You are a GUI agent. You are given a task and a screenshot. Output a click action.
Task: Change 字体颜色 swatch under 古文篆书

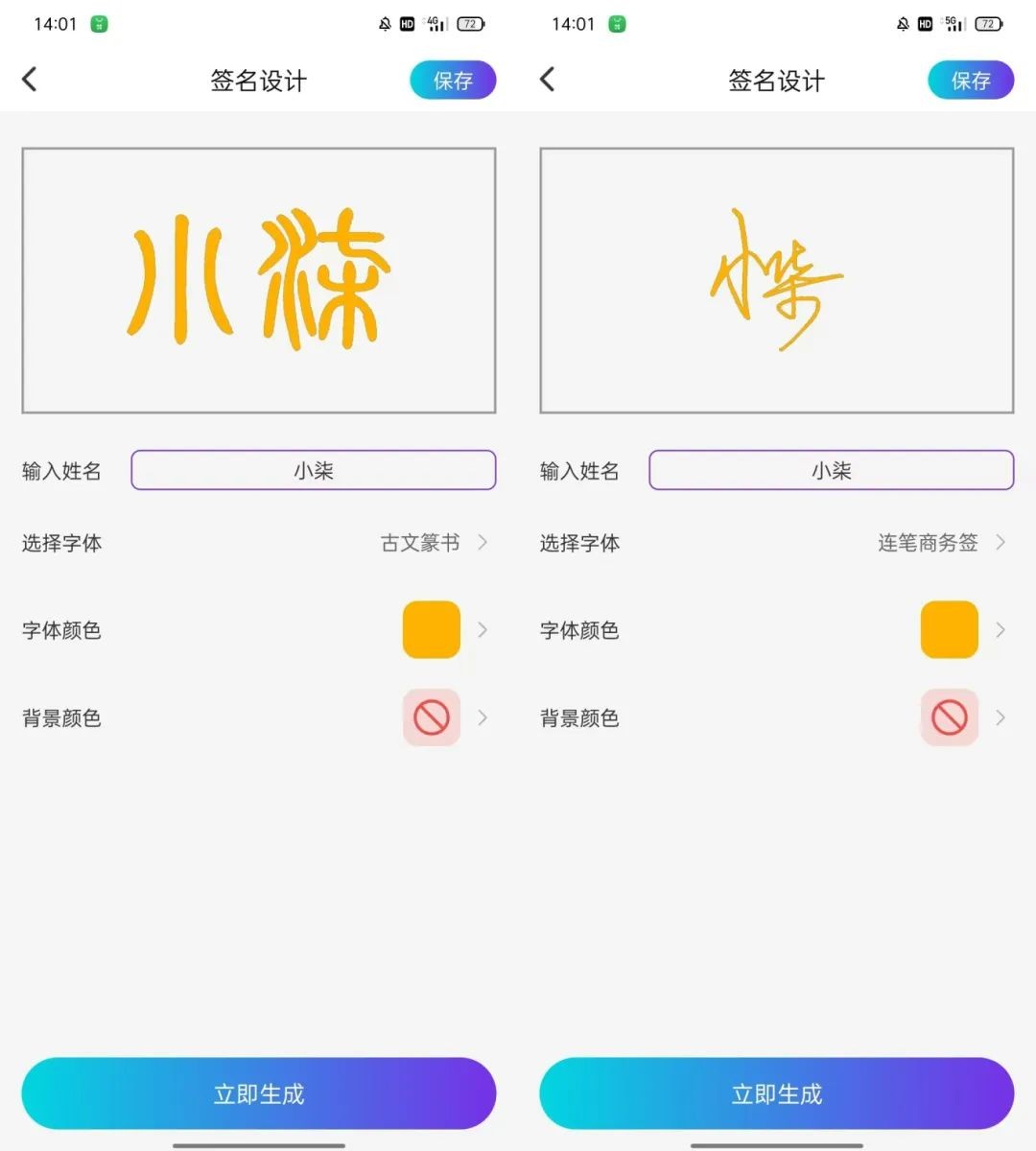[x=432, y=630]
